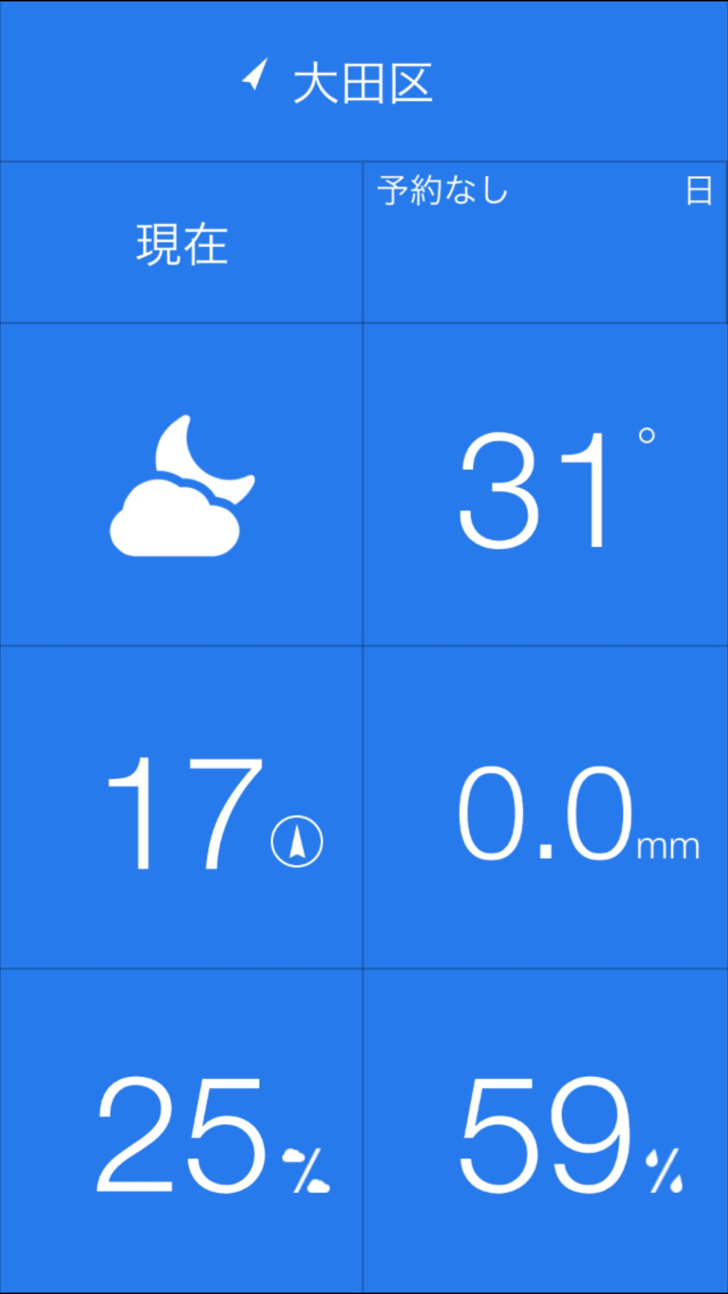The height and width of the screenshot is (1294, 728).
Task: Select the cloudy night weather icon tile
Action: pos(181,484)
